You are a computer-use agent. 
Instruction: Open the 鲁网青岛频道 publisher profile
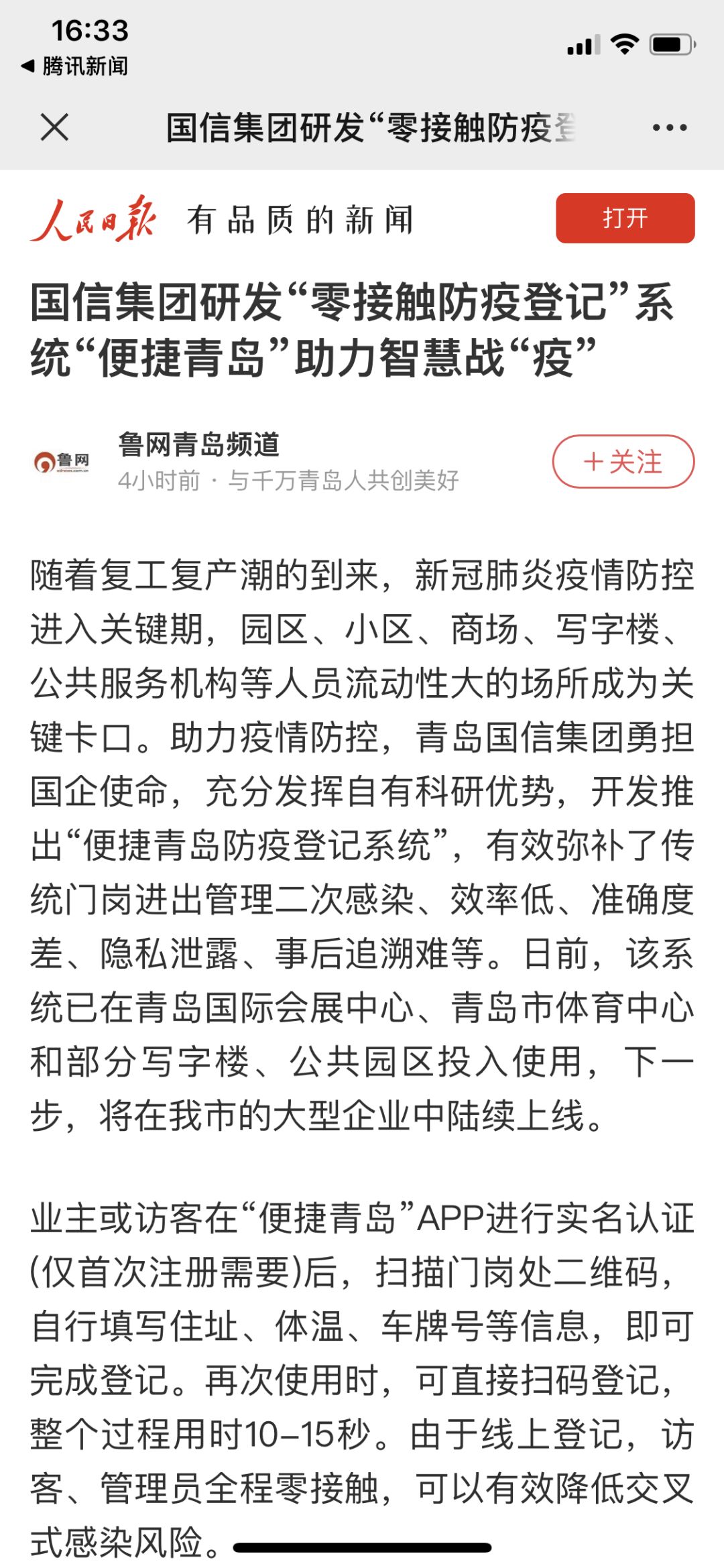coord(199,444)
